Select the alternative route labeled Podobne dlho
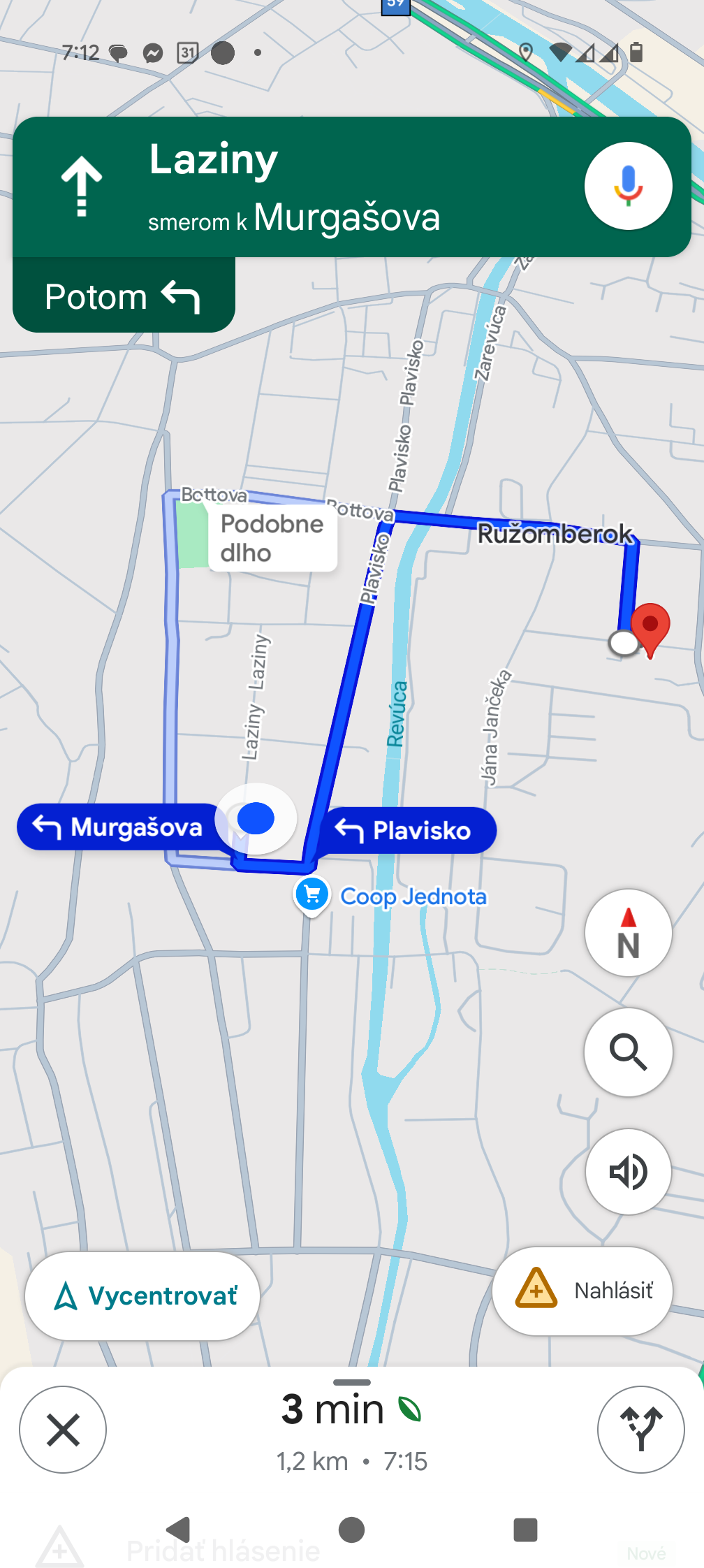 click(272, 539)
